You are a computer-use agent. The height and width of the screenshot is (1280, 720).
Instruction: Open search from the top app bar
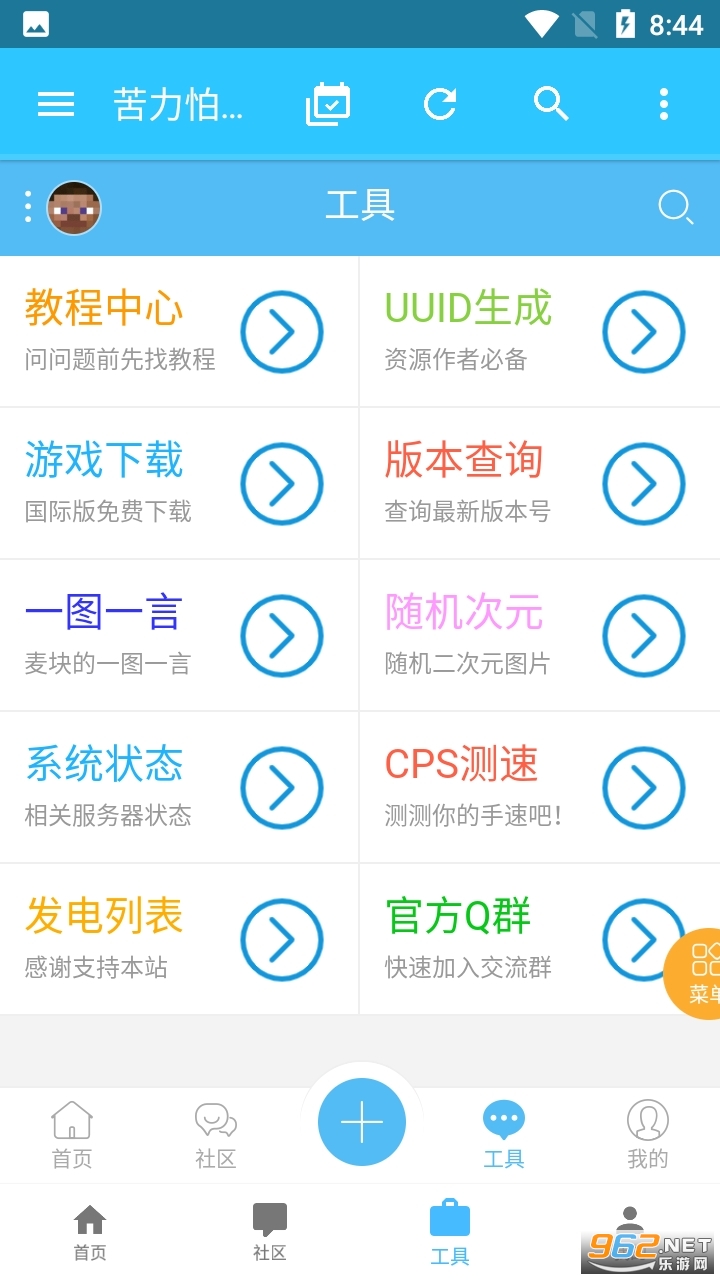coord(551,104)
